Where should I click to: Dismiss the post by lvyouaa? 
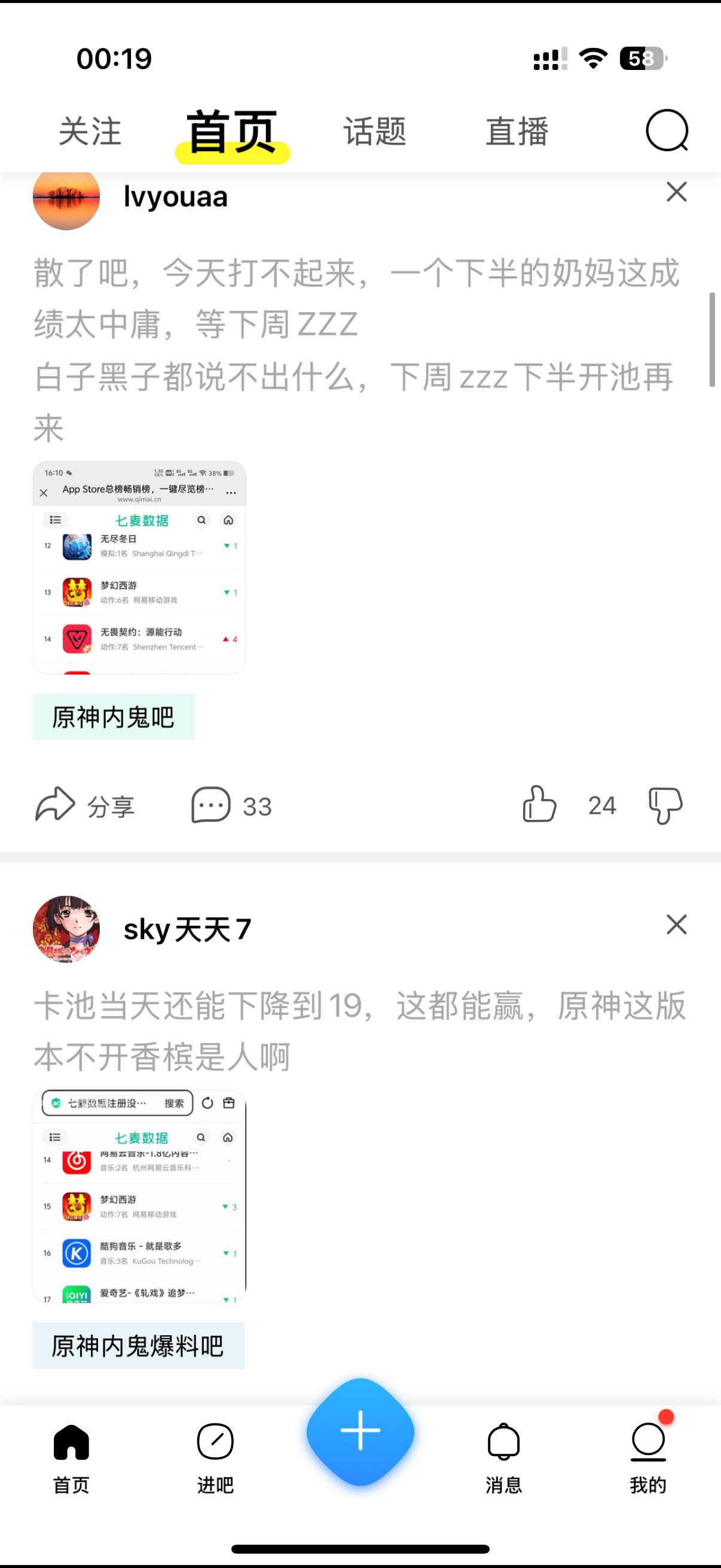pyautogui.click(x=676, y=193)
